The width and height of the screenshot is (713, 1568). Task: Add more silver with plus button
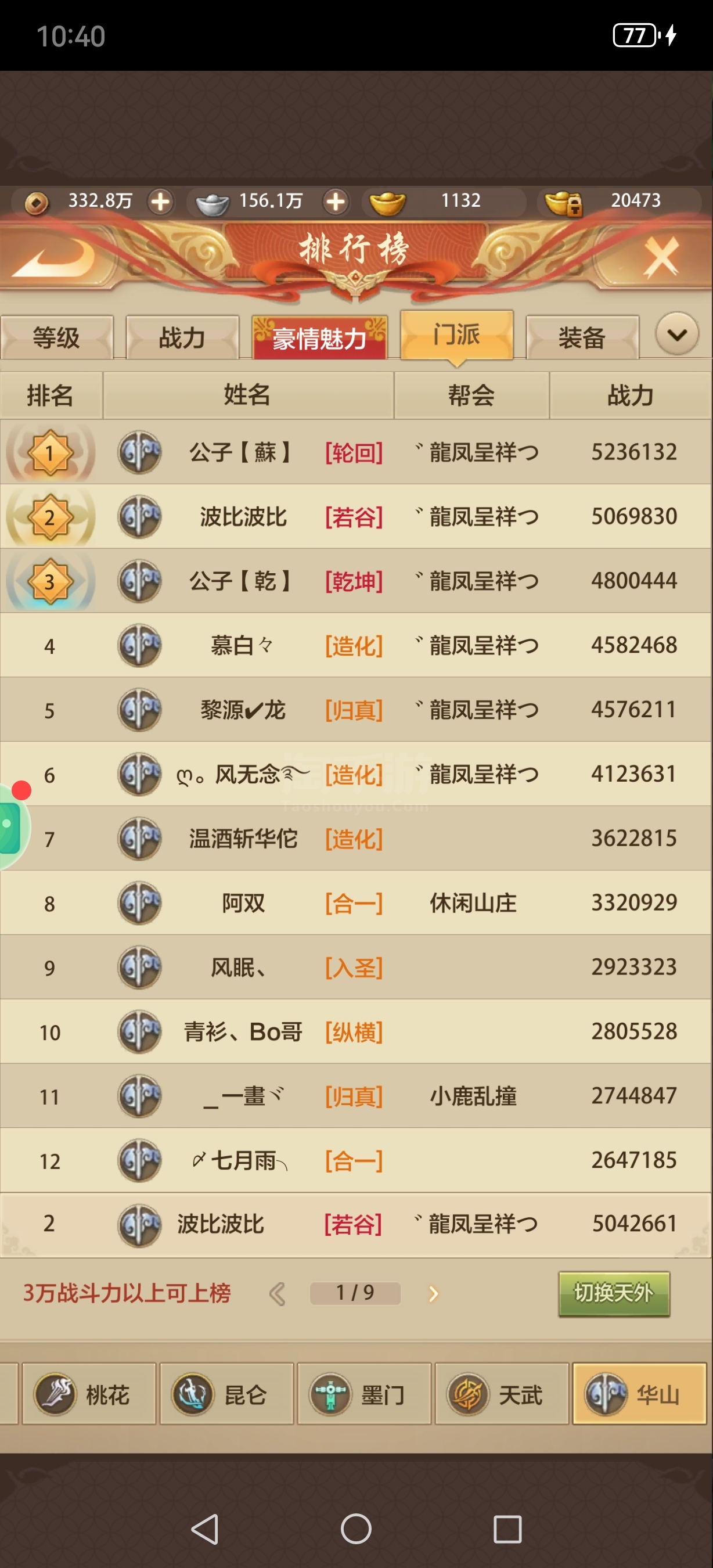[336, 202]
